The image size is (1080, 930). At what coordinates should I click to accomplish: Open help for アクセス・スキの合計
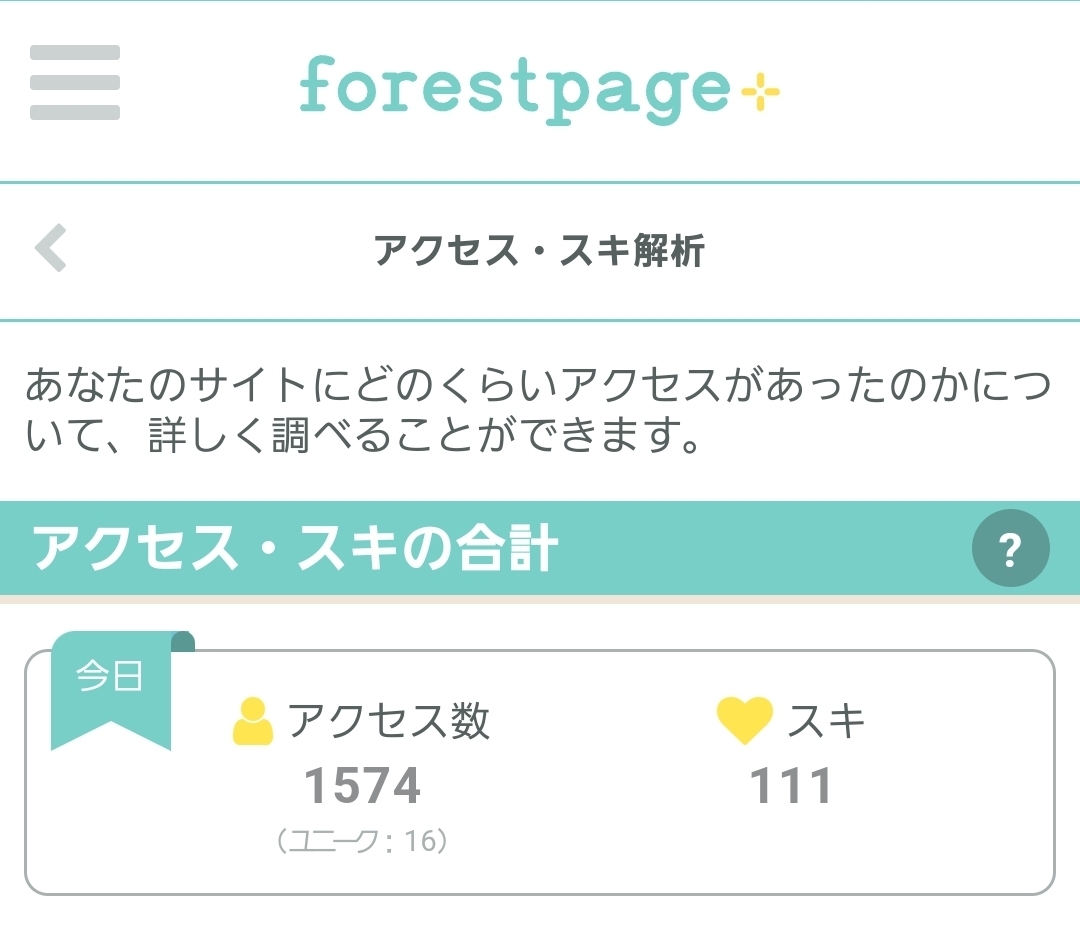[x=1010, y=548]
